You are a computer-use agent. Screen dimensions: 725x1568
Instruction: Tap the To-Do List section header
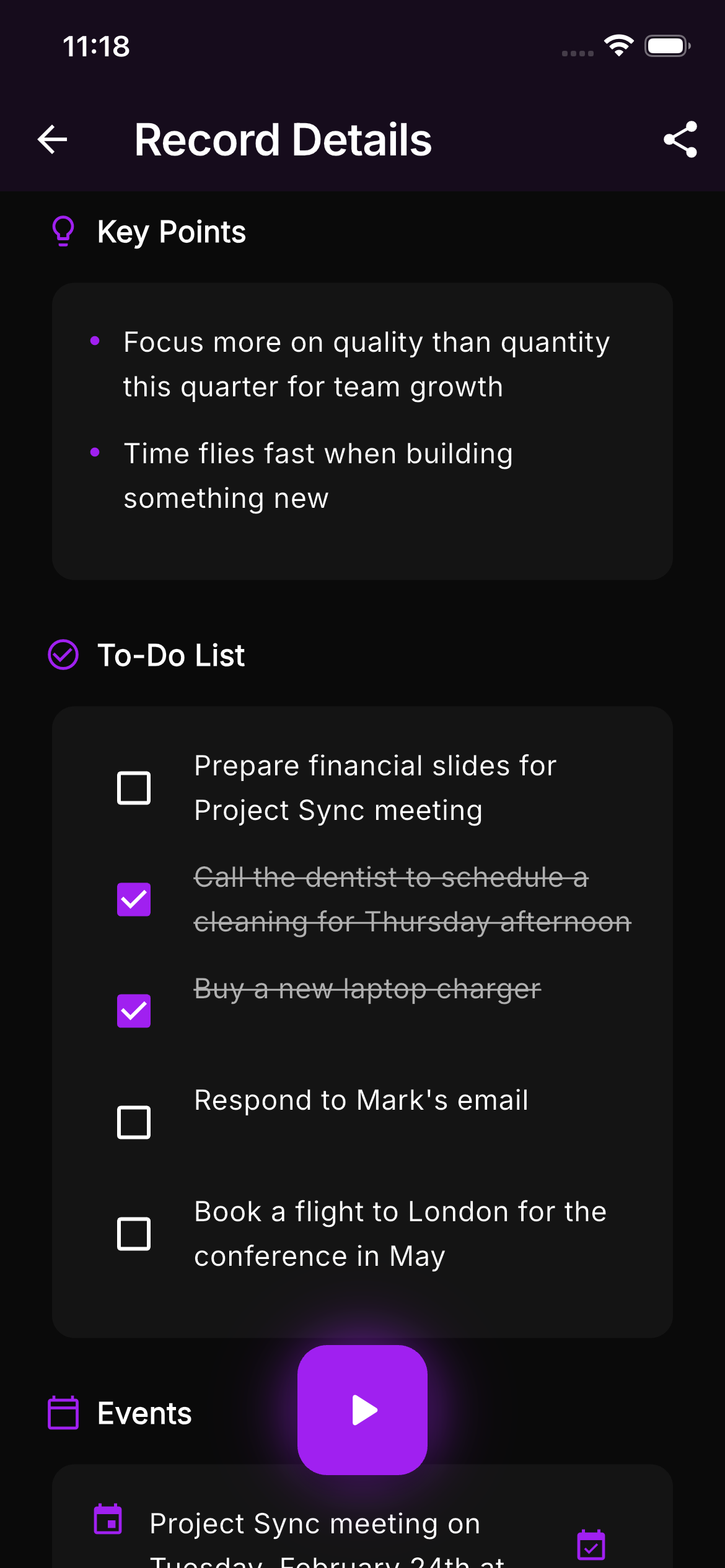tap(172, 655)
